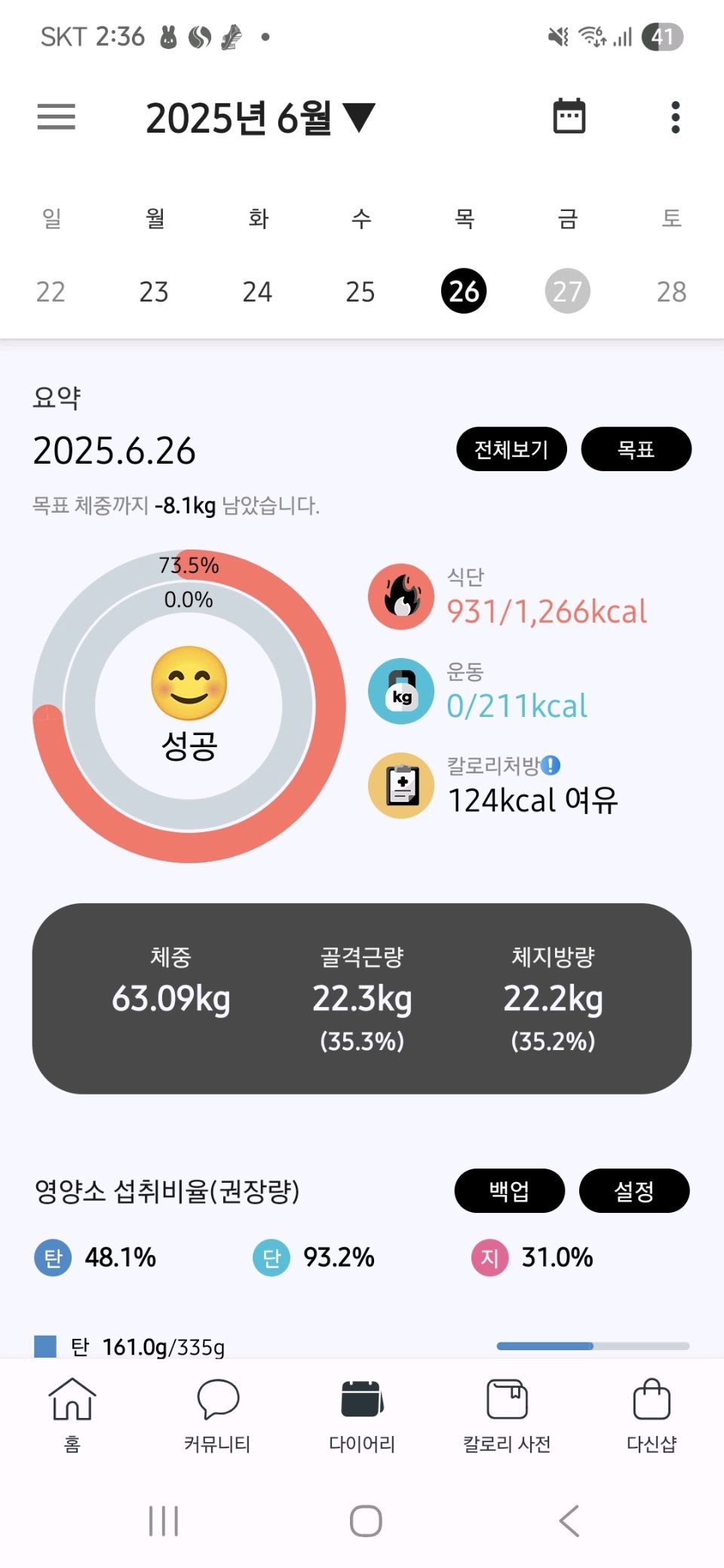The width and height of the screenshot is (724, 1568).
Task: Tap the 백업 backup button
Action: (509, 1191)
